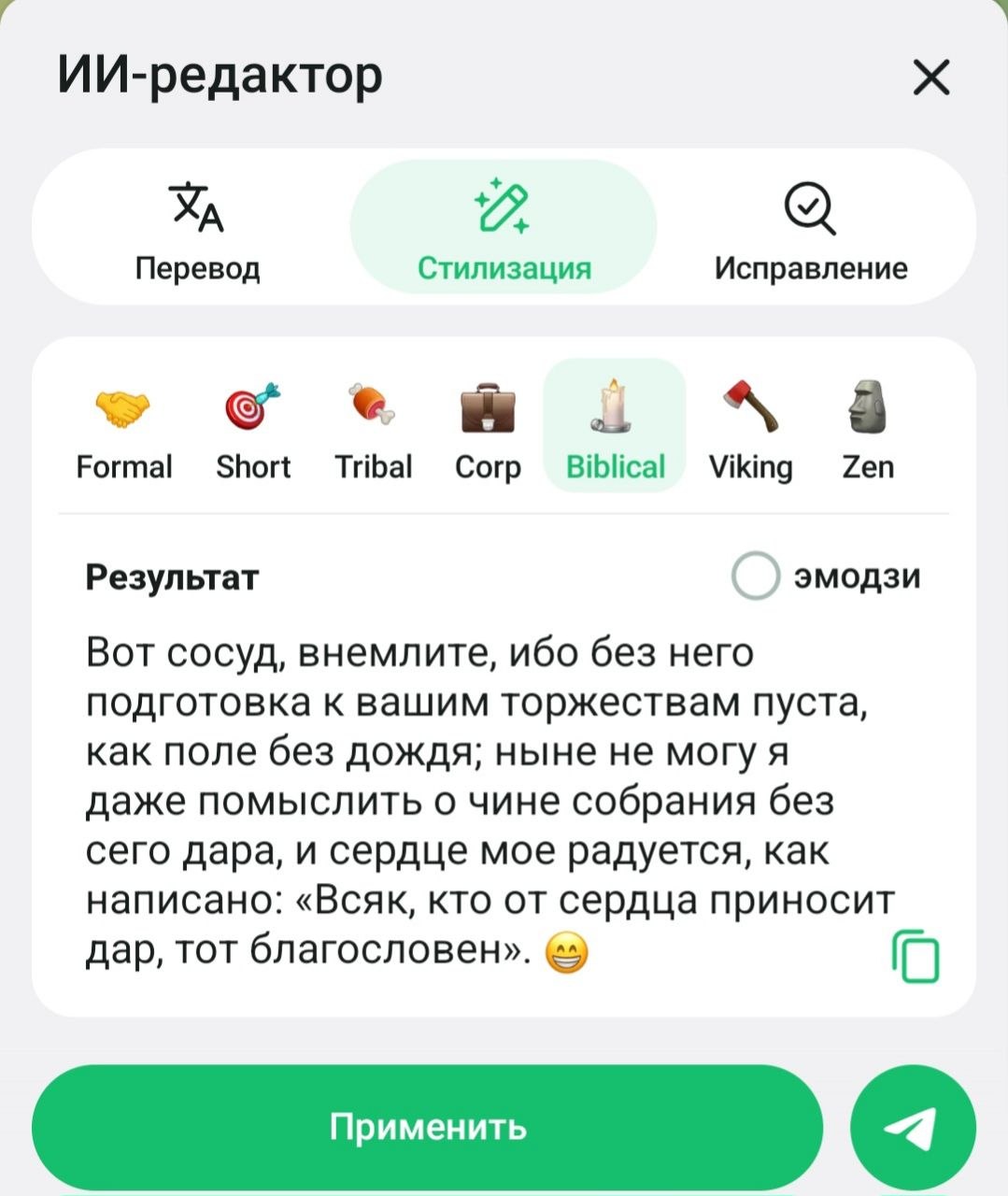The image size is (1008, 1196).
Task: Switch to the Перевод tab
Action: click(x=197, y=231)
